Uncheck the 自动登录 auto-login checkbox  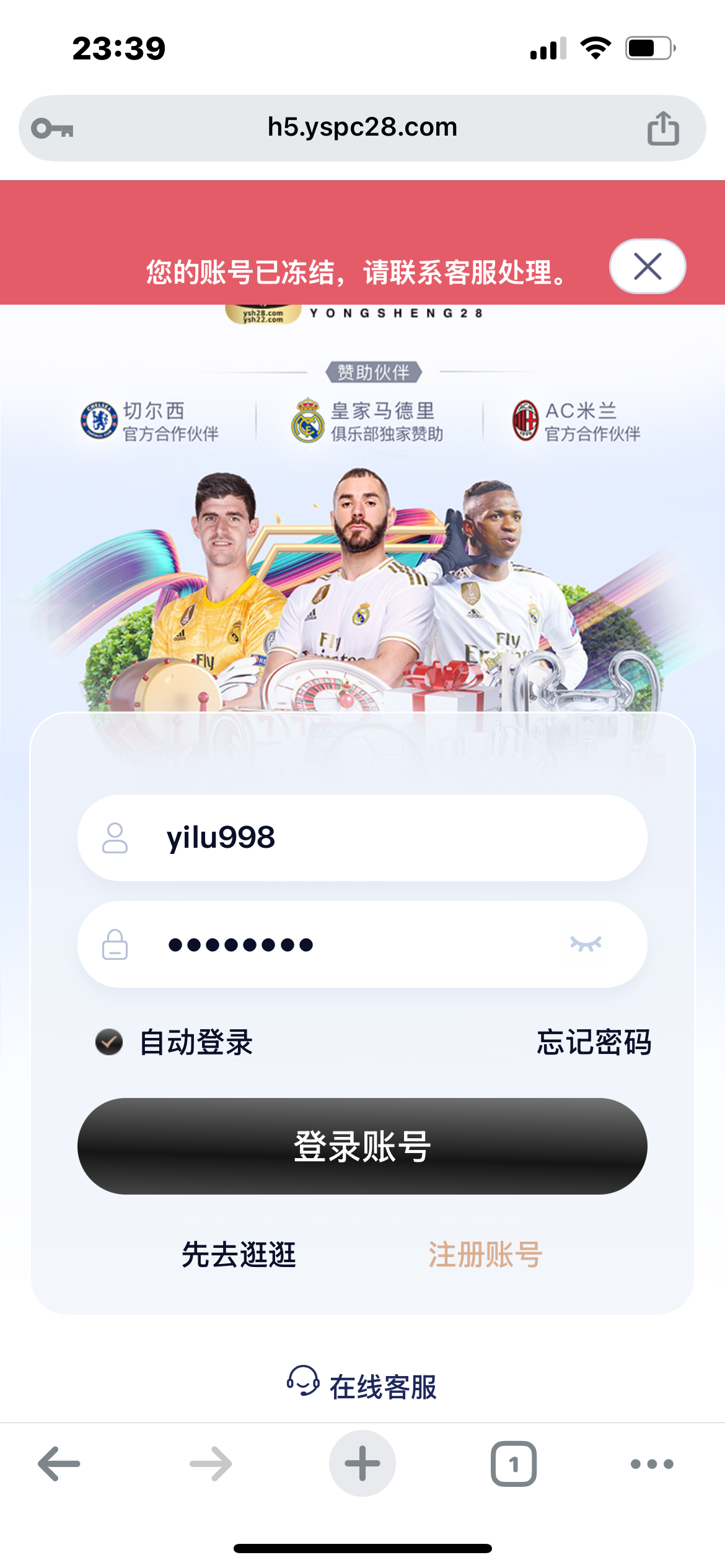pos(109,1042)
